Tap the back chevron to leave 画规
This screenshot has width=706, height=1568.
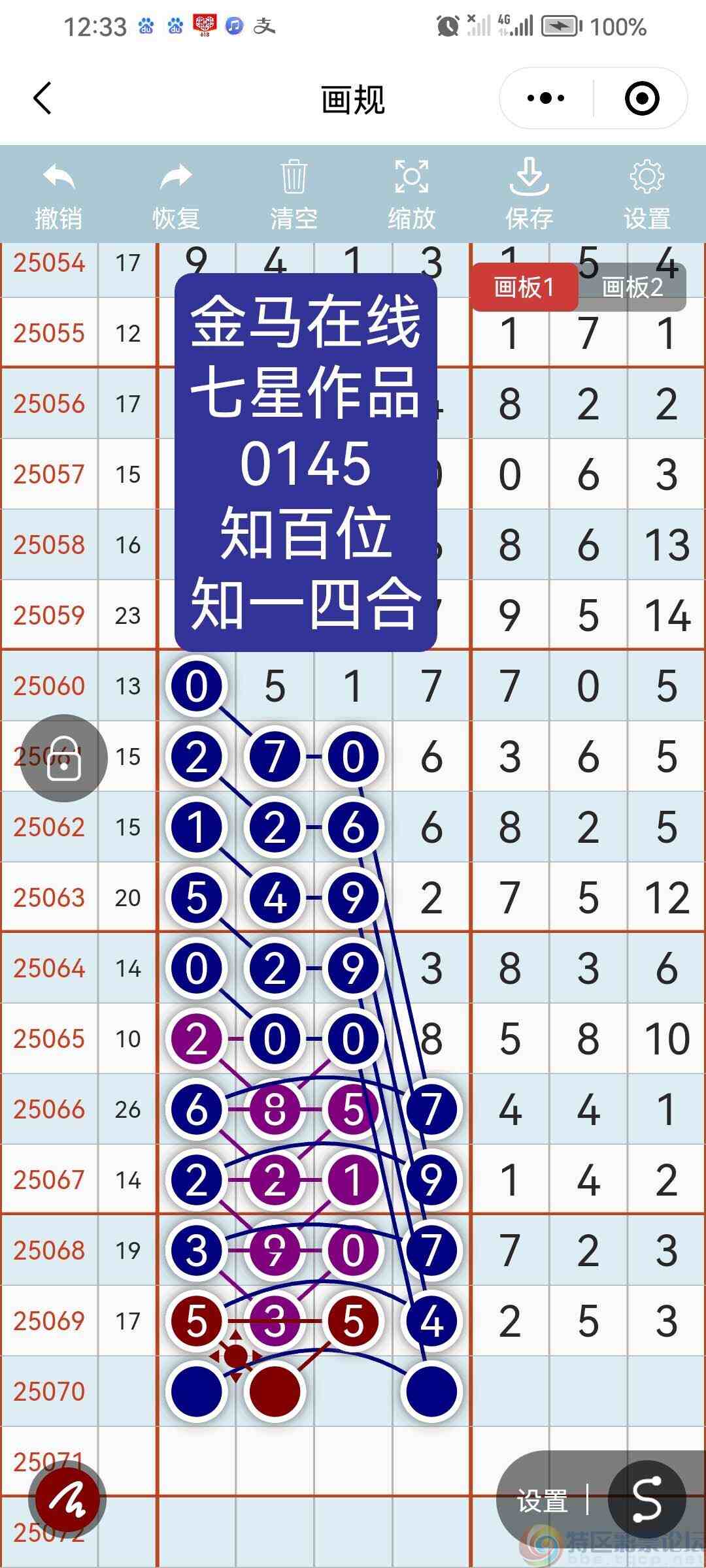tap(42, 99)
